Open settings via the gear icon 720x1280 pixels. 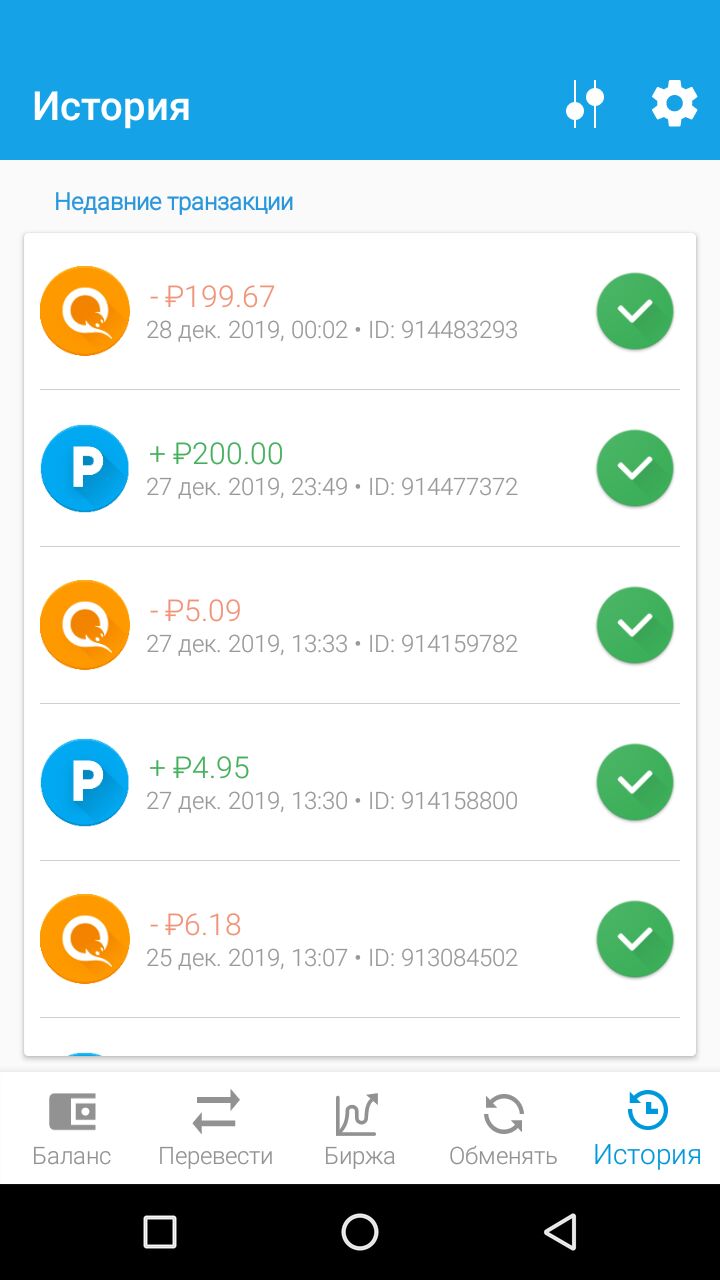pyautogui.click(x=674, y=104)
